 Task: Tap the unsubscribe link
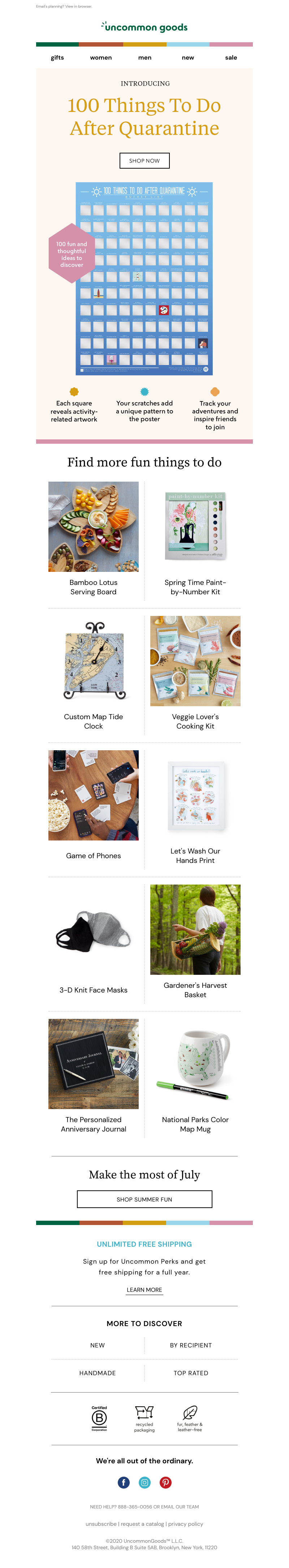pos(101,1524)
